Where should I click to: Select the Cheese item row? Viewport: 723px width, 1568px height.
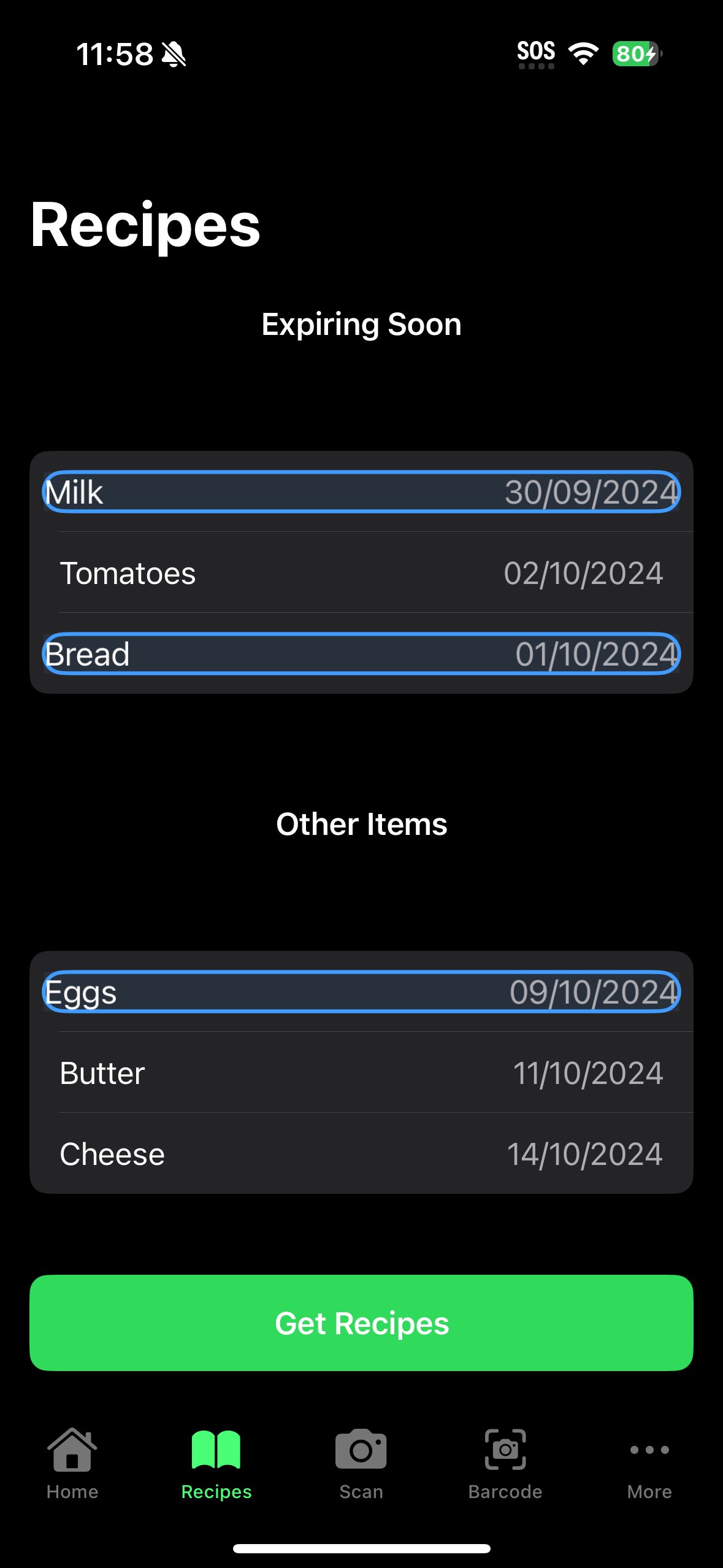[361, 1154]
